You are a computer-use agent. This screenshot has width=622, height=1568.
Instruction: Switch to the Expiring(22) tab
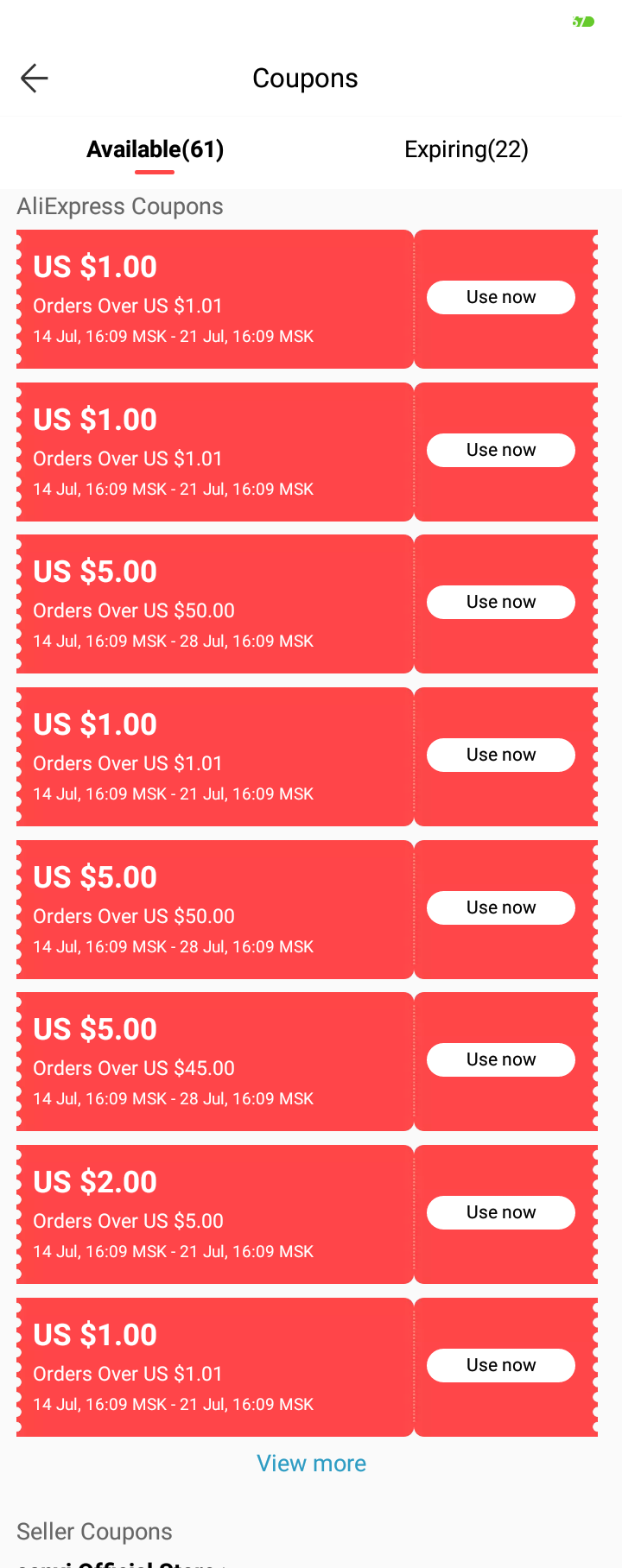coord(466,149)
